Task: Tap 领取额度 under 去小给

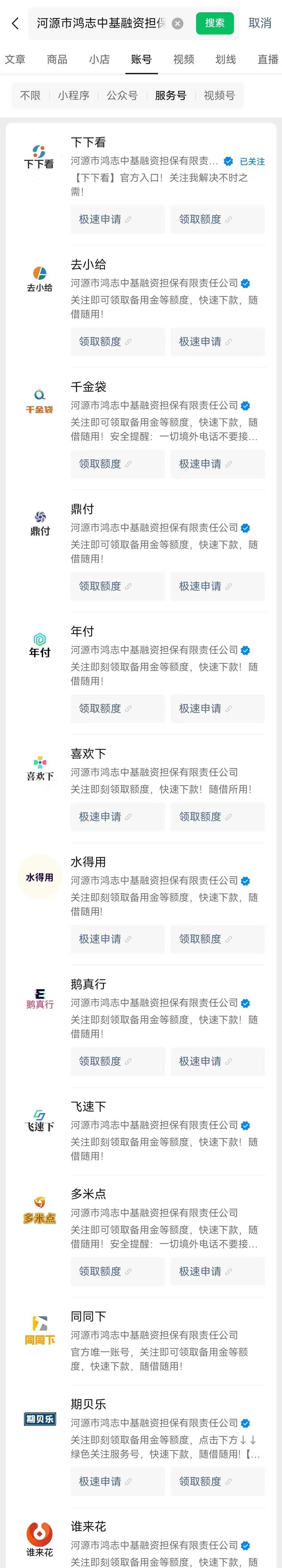Action: (117, 342)
